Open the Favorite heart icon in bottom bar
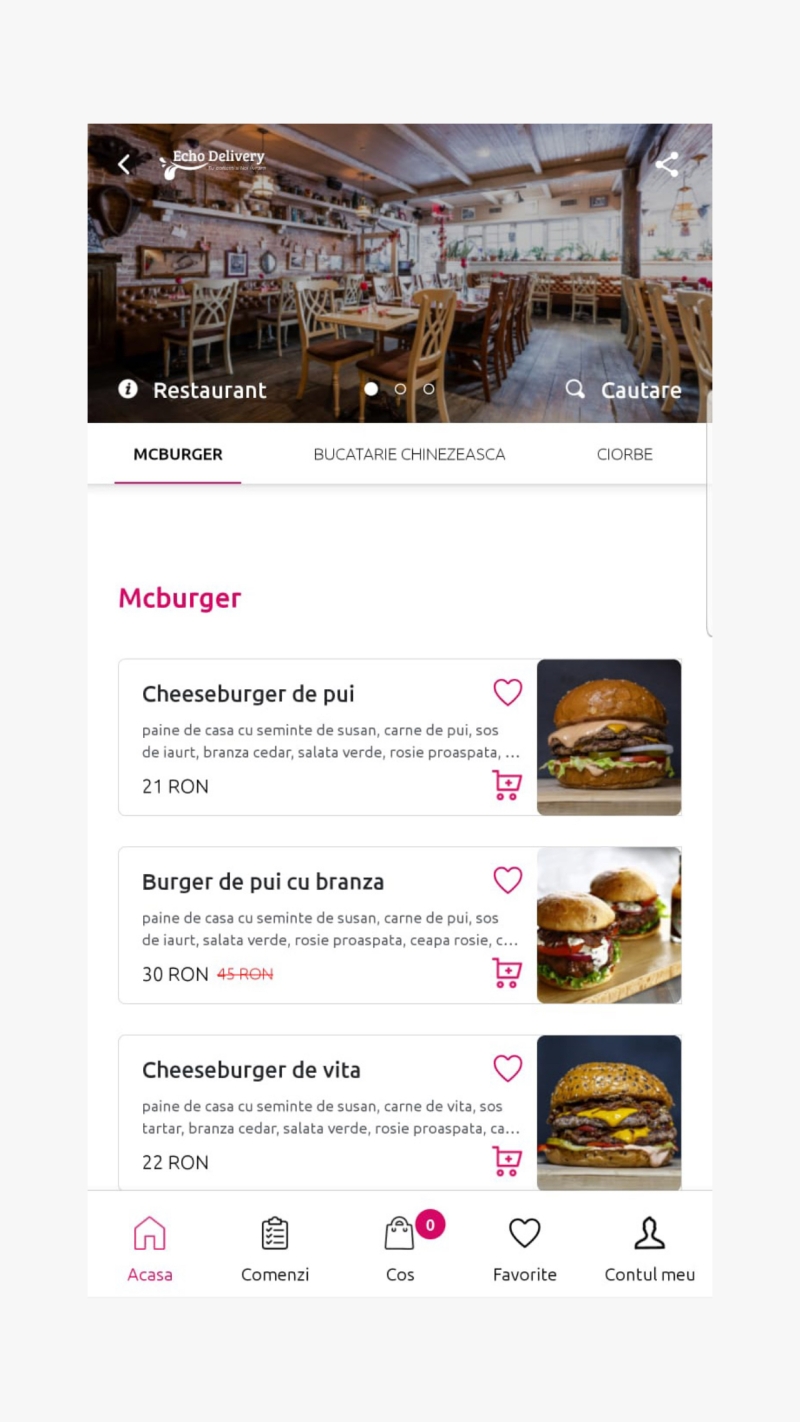The image size is (800, 1422). click(x=524, y=1232)
